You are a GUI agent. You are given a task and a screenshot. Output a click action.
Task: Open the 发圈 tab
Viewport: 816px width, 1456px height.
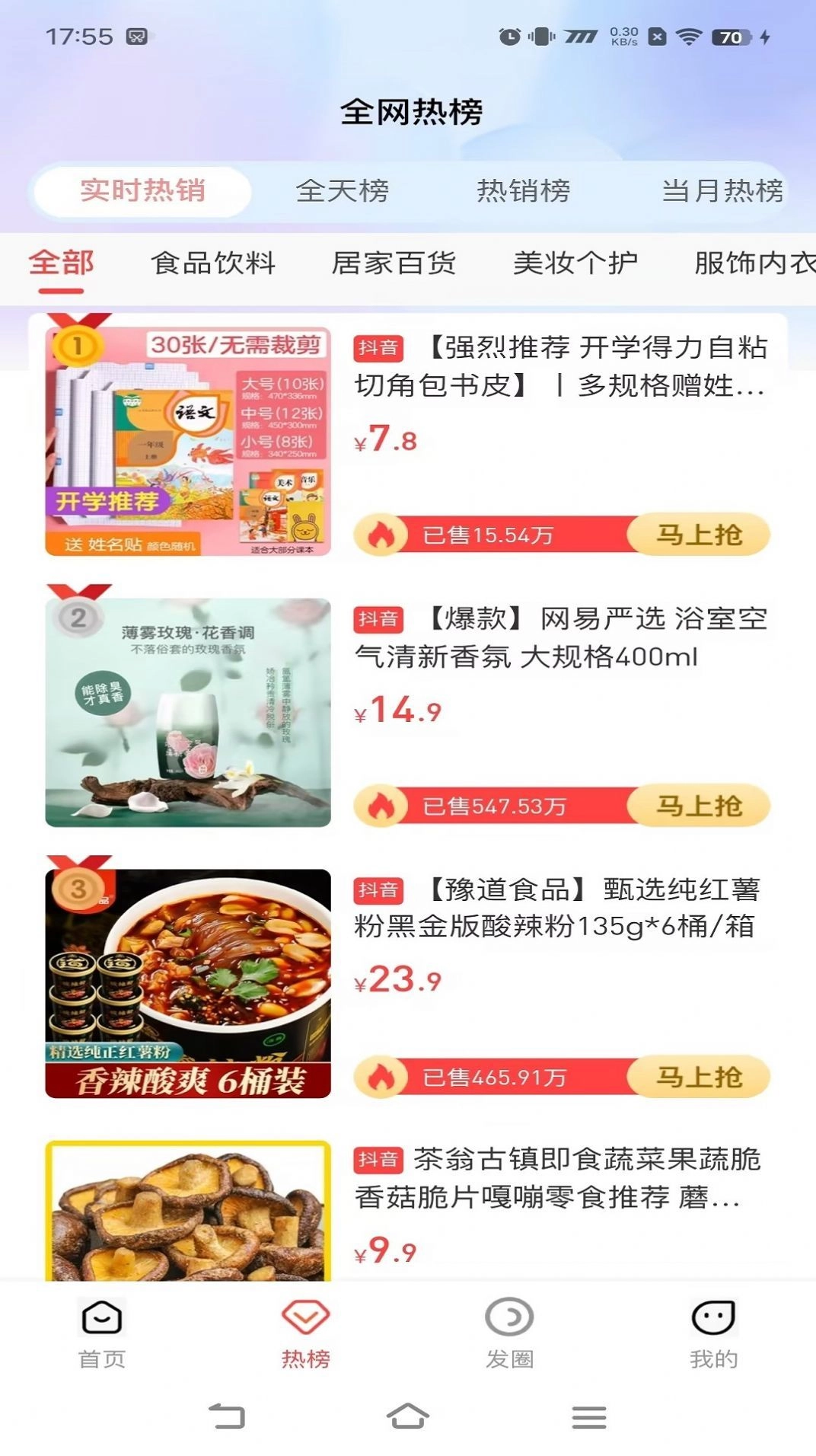[509, 1333]
